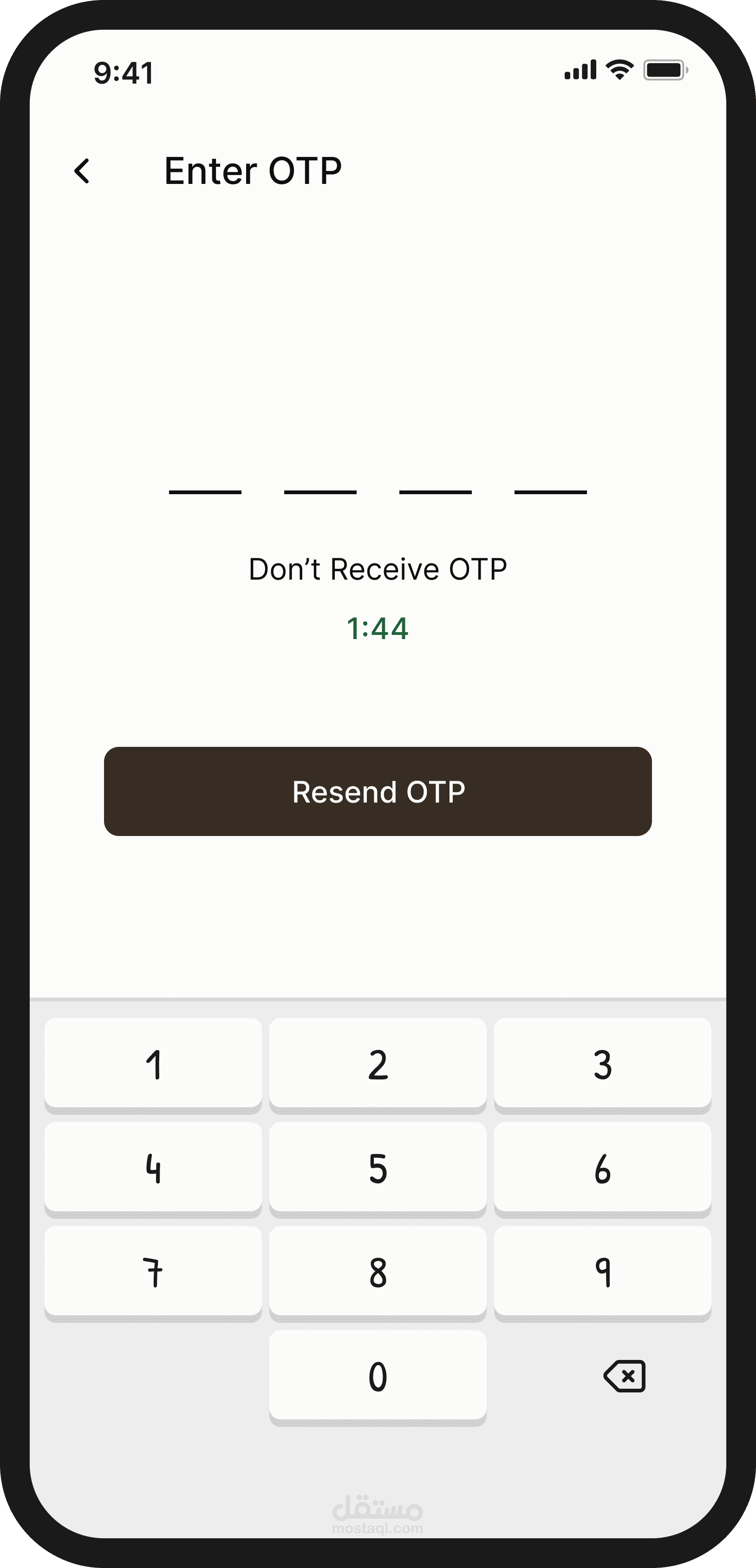This screenshot has height=1568, width=756.
Task: Tap the 8 key on the keypad
Action: 378,1272
